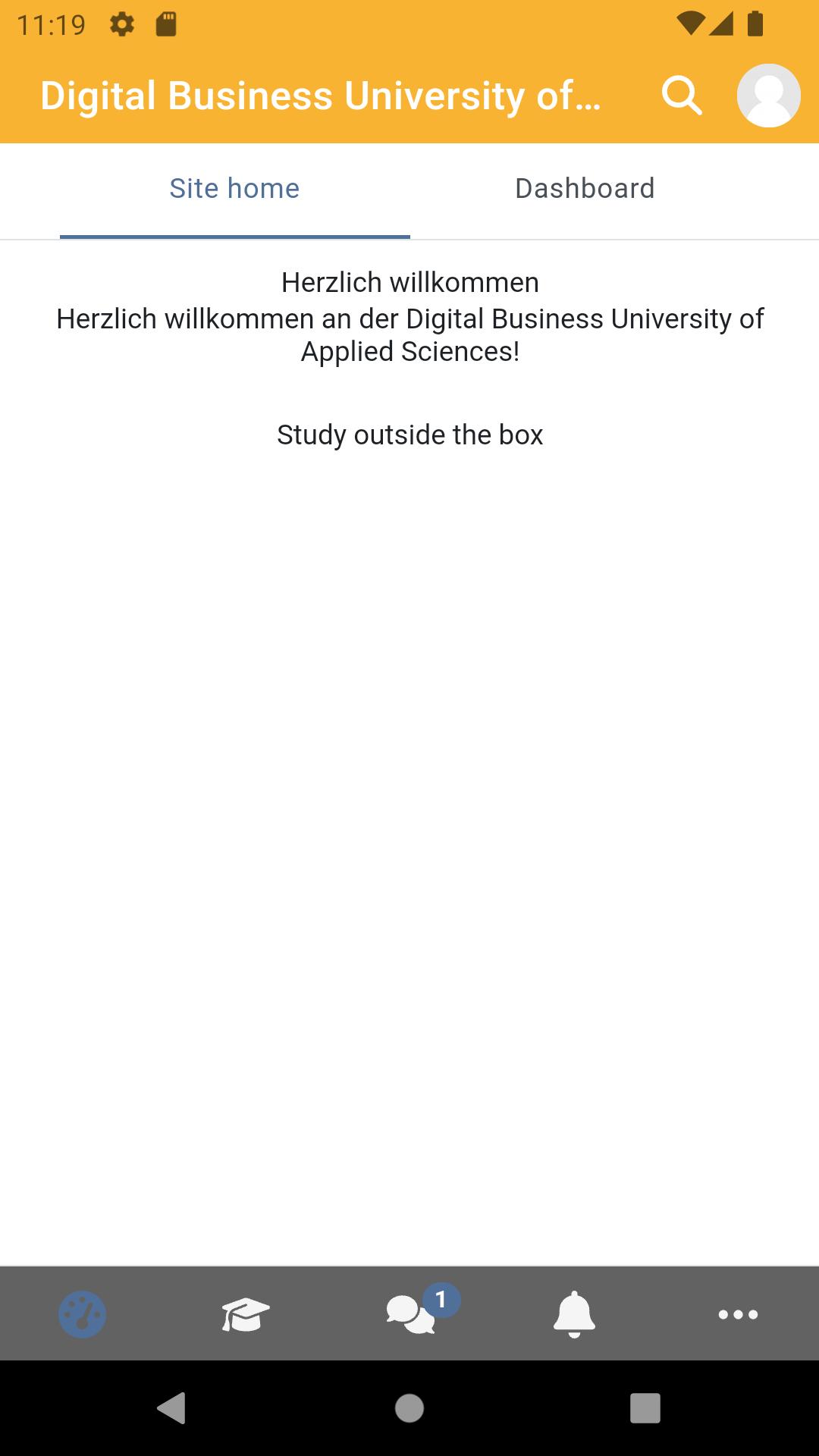Viewport: 819px width, 1456px height.
Task: Open the user profile avatar
Action: 768,96
